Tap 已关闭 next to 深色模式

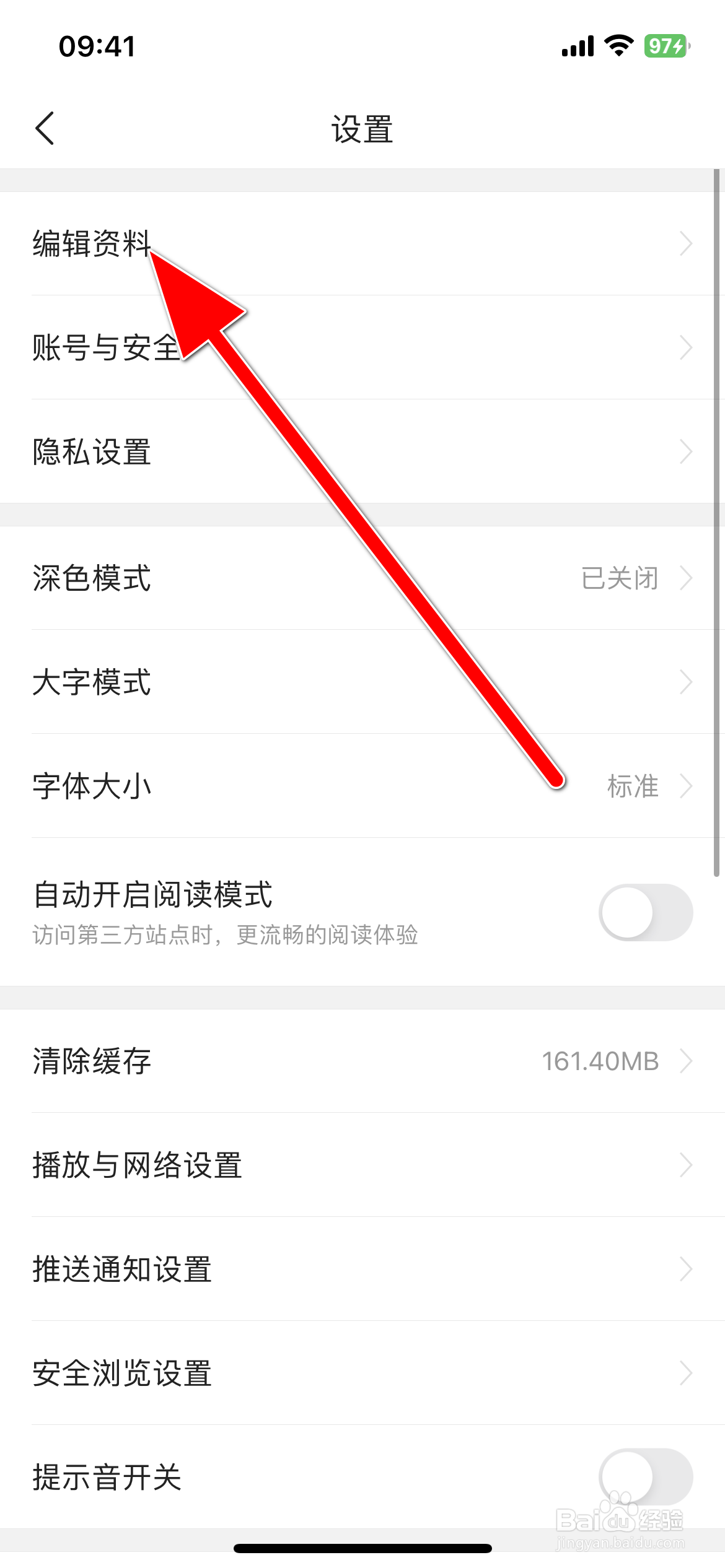point(620,578)
